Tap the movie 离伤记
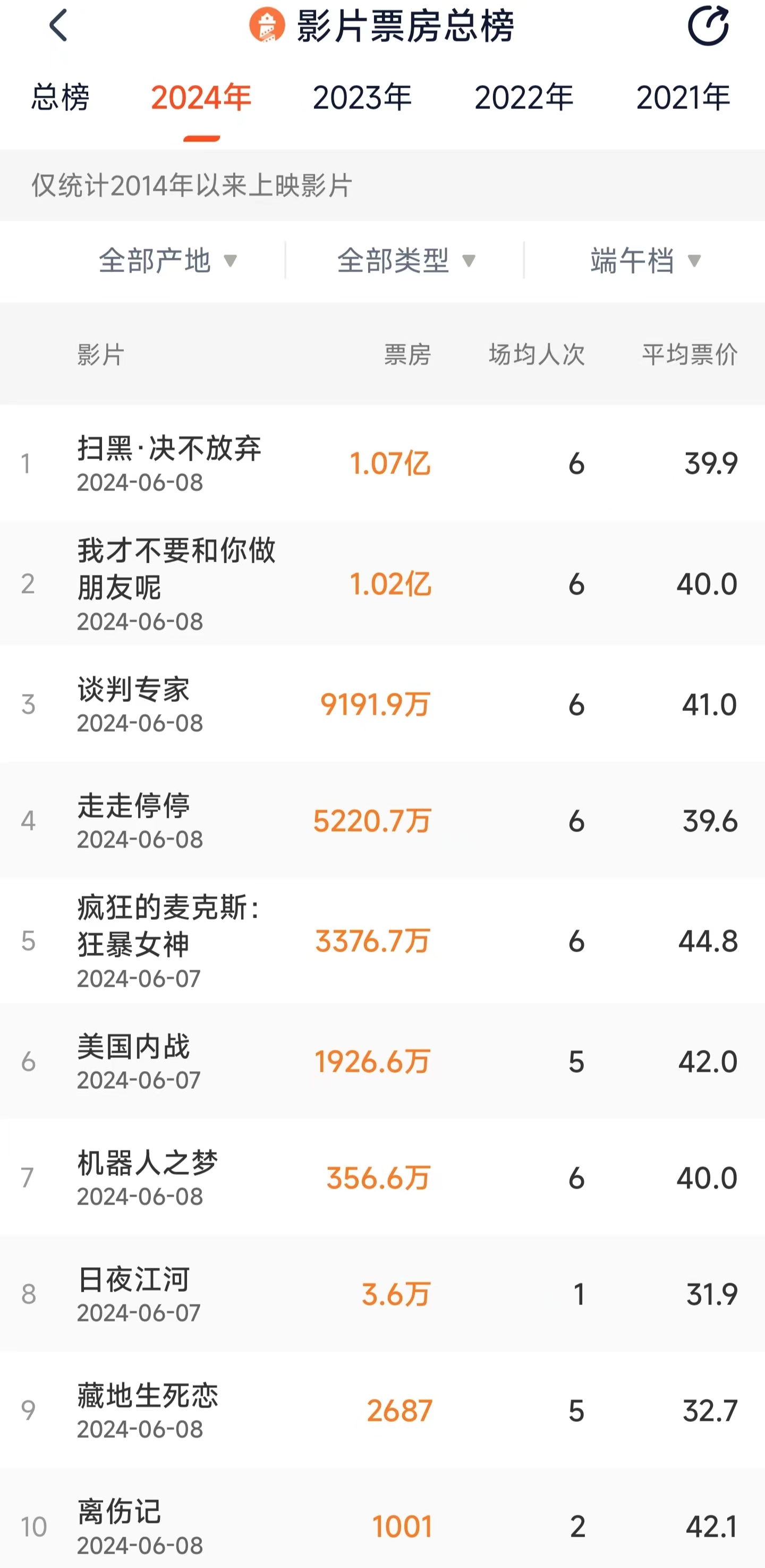 pyautogui.click(x=382, y=1519)
